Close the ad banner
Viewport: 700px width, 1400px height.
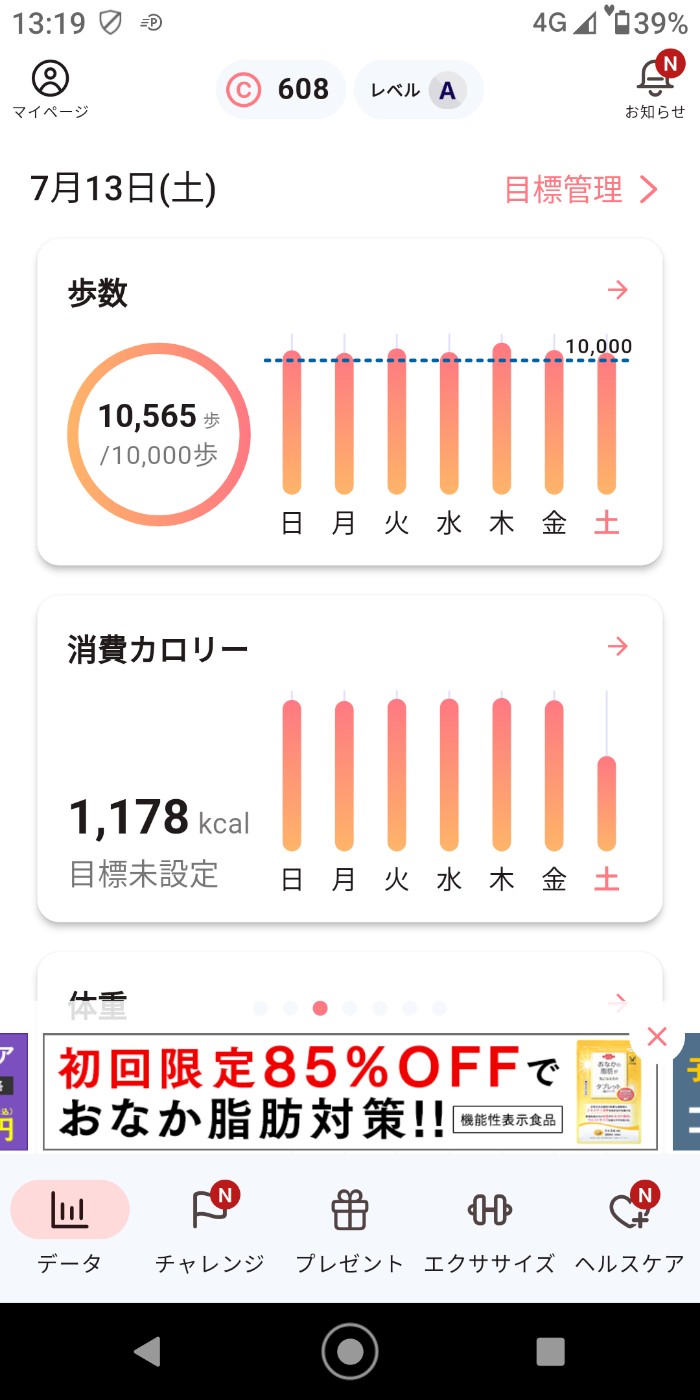[x=657, y=1037]
